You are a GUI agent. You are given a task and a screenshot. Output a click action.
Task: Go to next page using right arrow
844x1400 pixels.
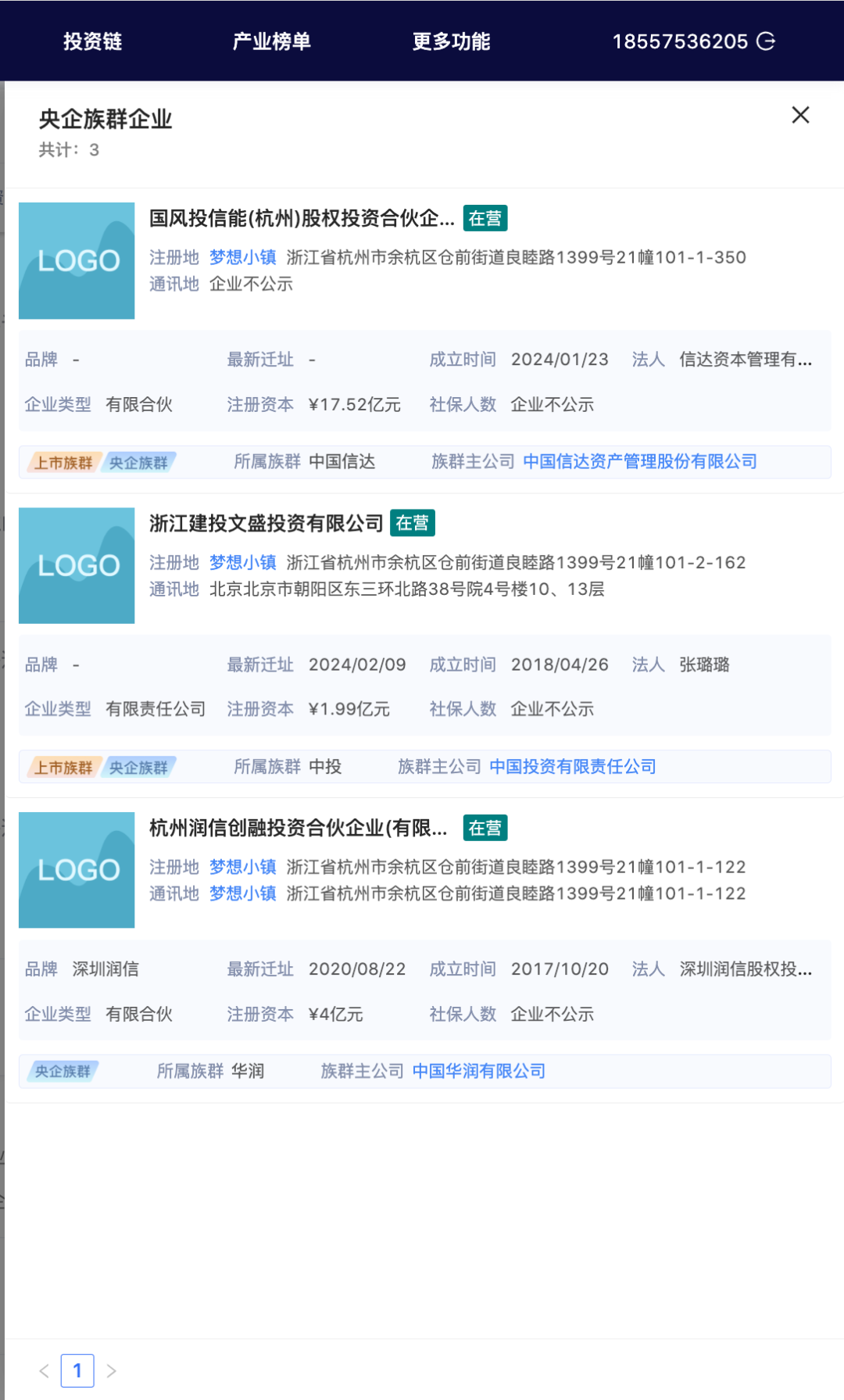[x=111, y=1370]
